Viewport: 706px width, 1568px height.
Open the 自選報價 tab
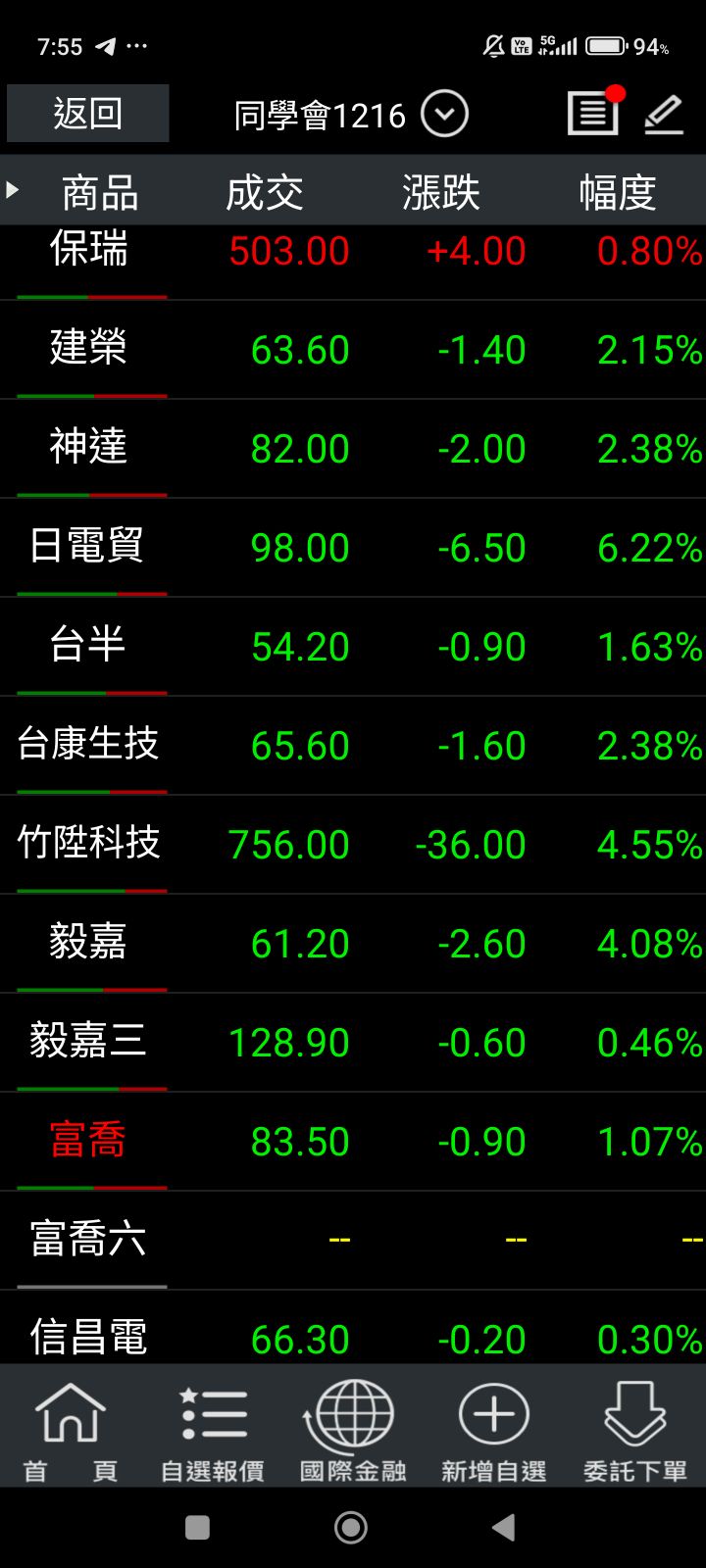click(212, 1431)
